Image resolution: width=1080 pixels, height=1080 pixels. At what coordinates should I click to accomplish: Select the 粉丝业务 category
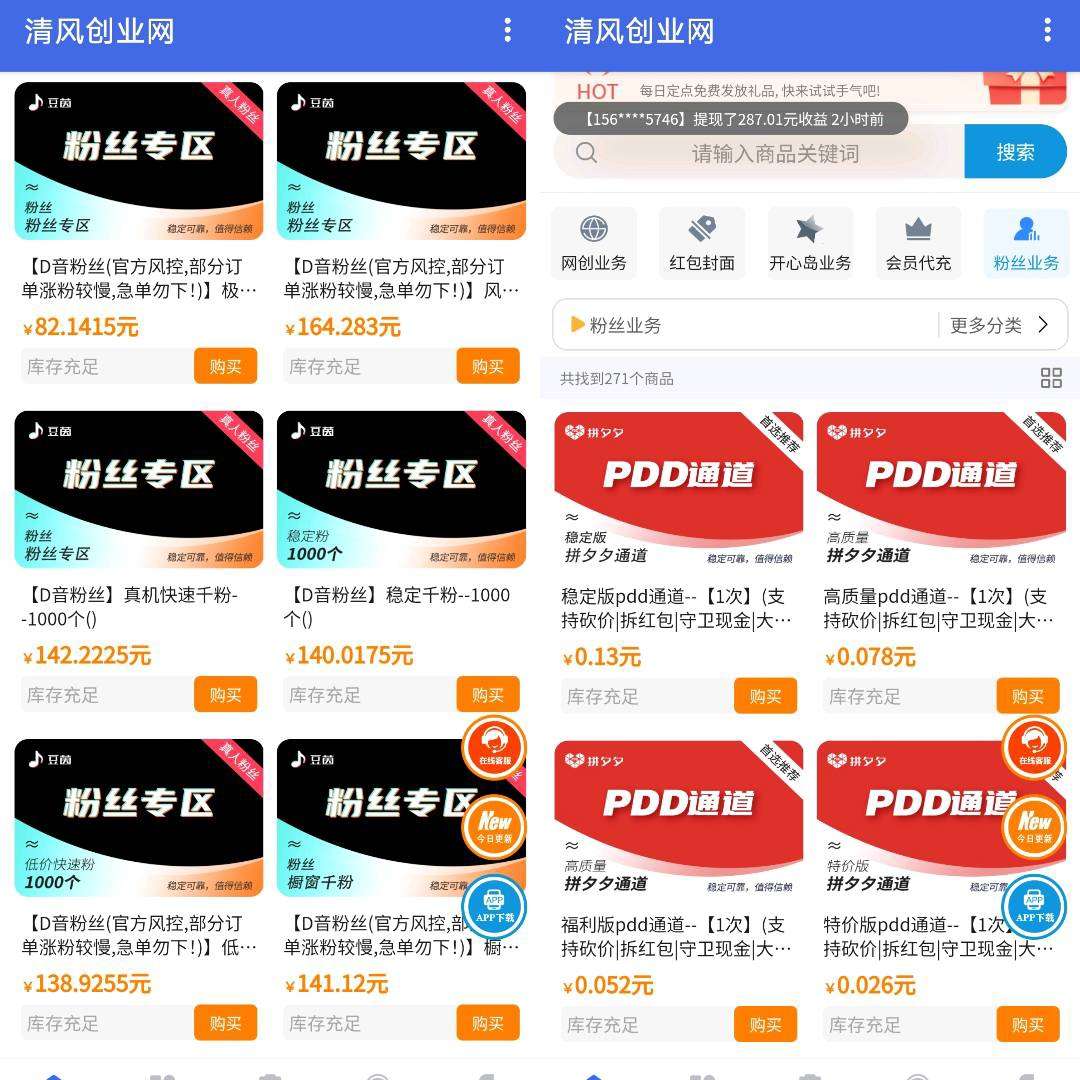point(1026,243)
